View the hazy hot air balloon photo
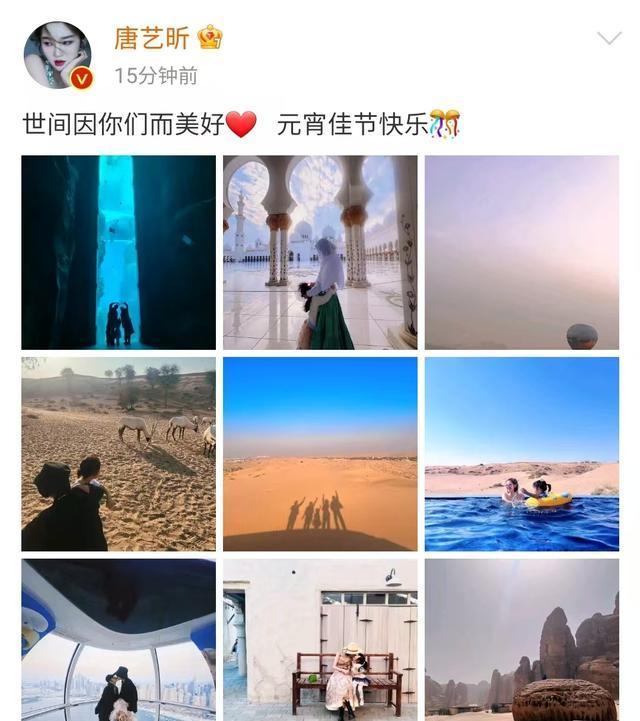The height and width of the screenshot is (721, 640). (522, 252)
